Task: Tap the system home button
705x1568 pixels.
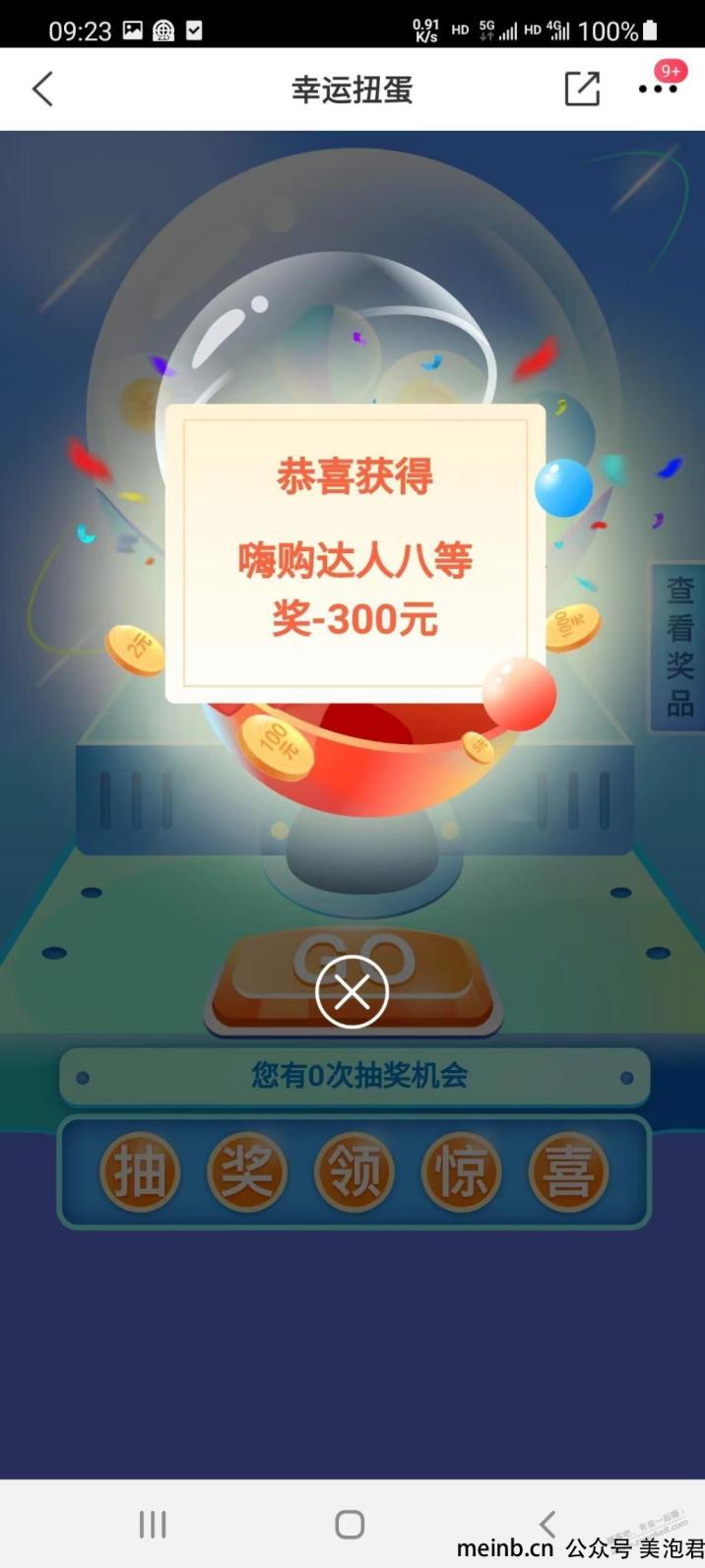Action: [350, 1525]
